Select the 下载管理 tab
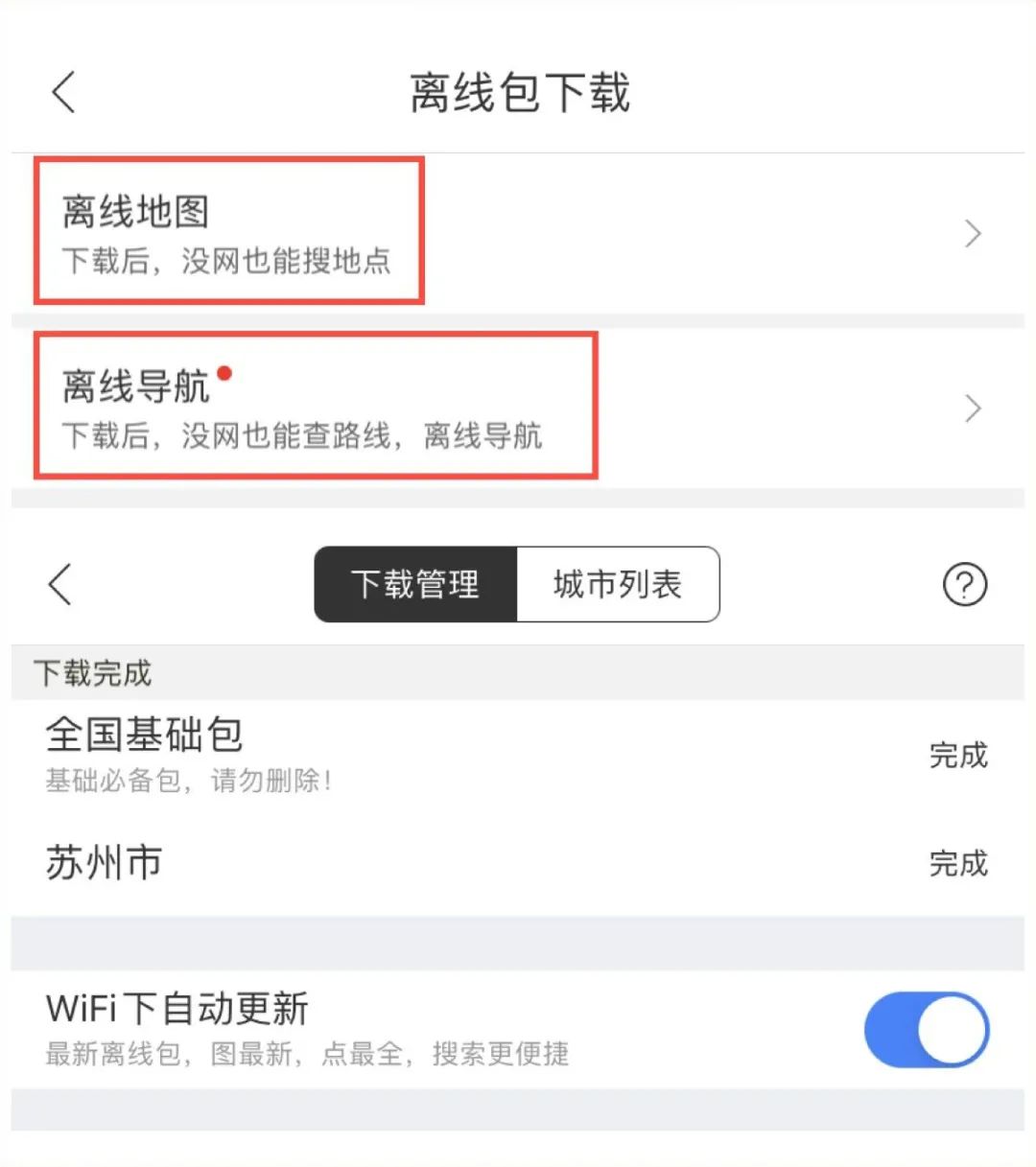 (x=416, y=584)
